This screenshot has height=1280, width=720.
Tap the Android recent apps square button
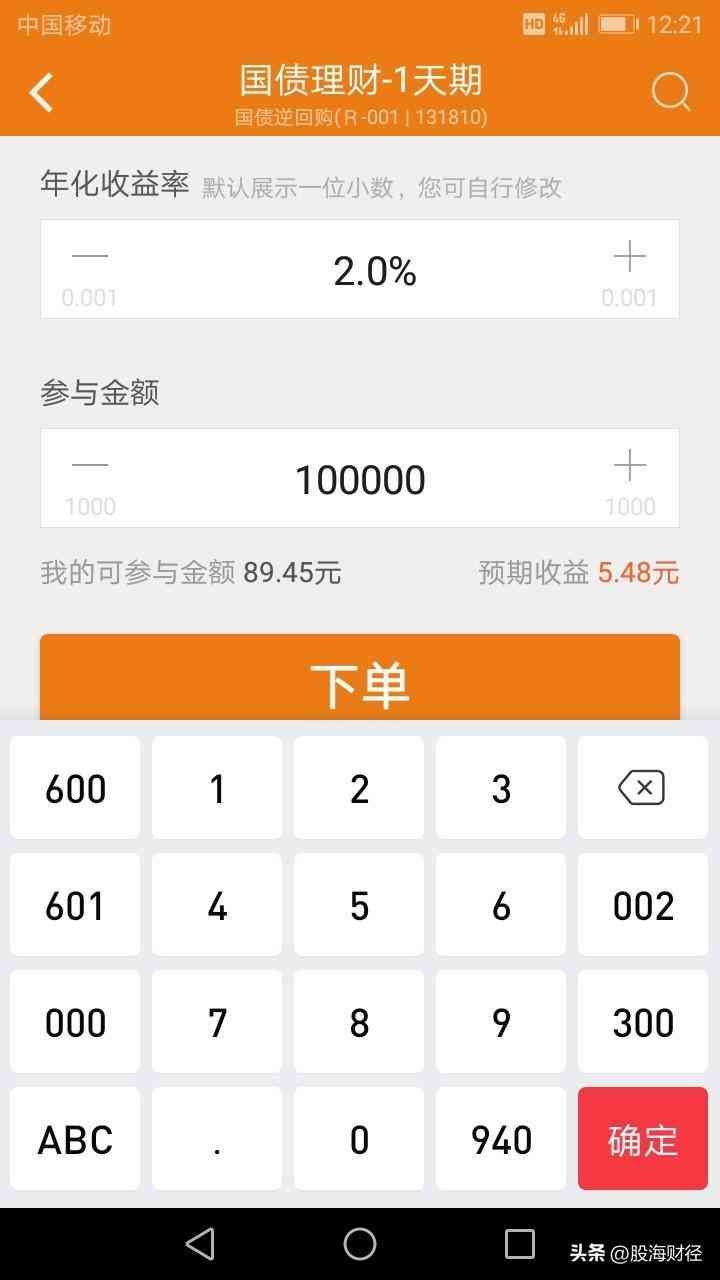pos(519,1244)
